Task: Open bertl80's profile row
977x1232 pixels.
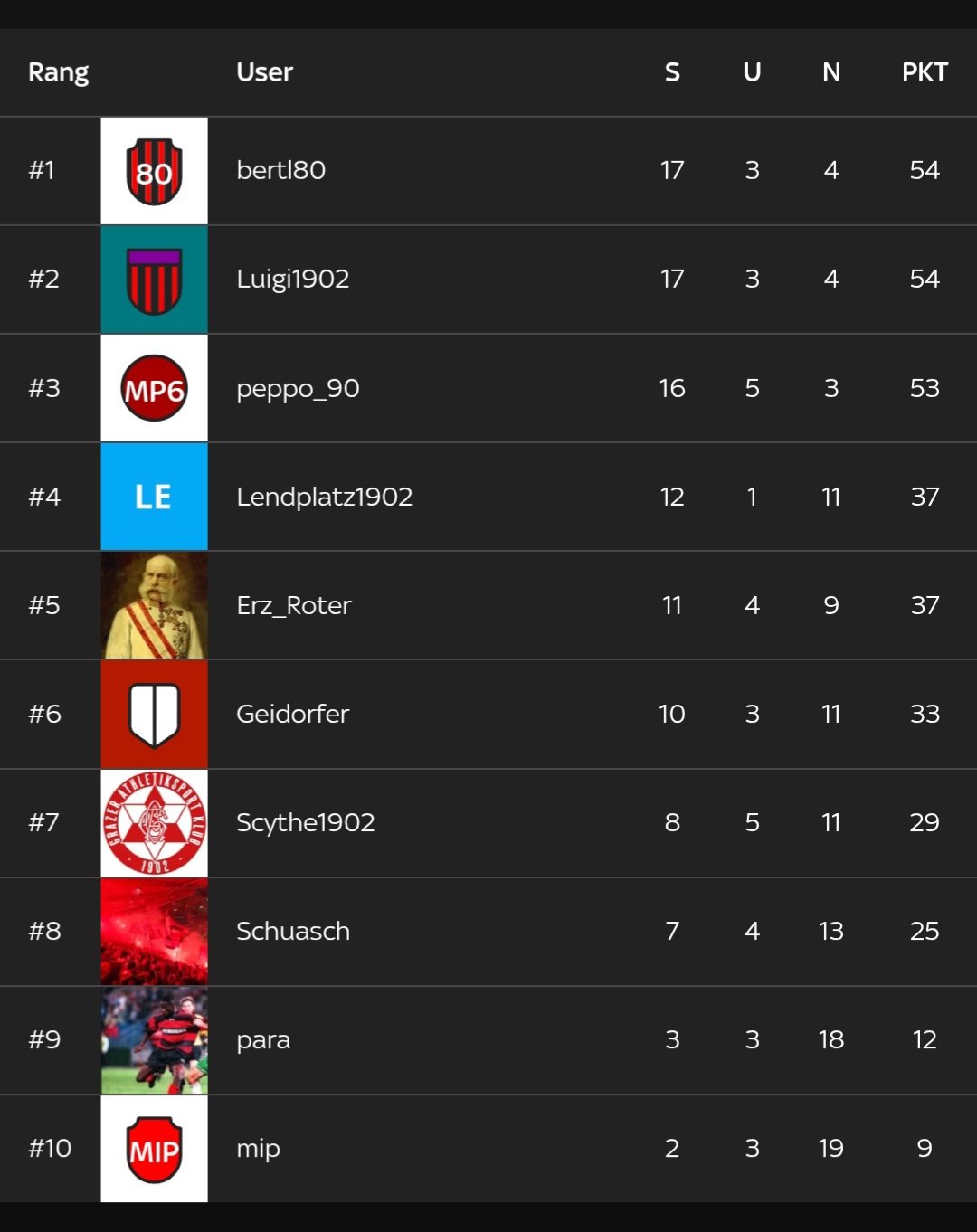Action: tap(280, 170)
